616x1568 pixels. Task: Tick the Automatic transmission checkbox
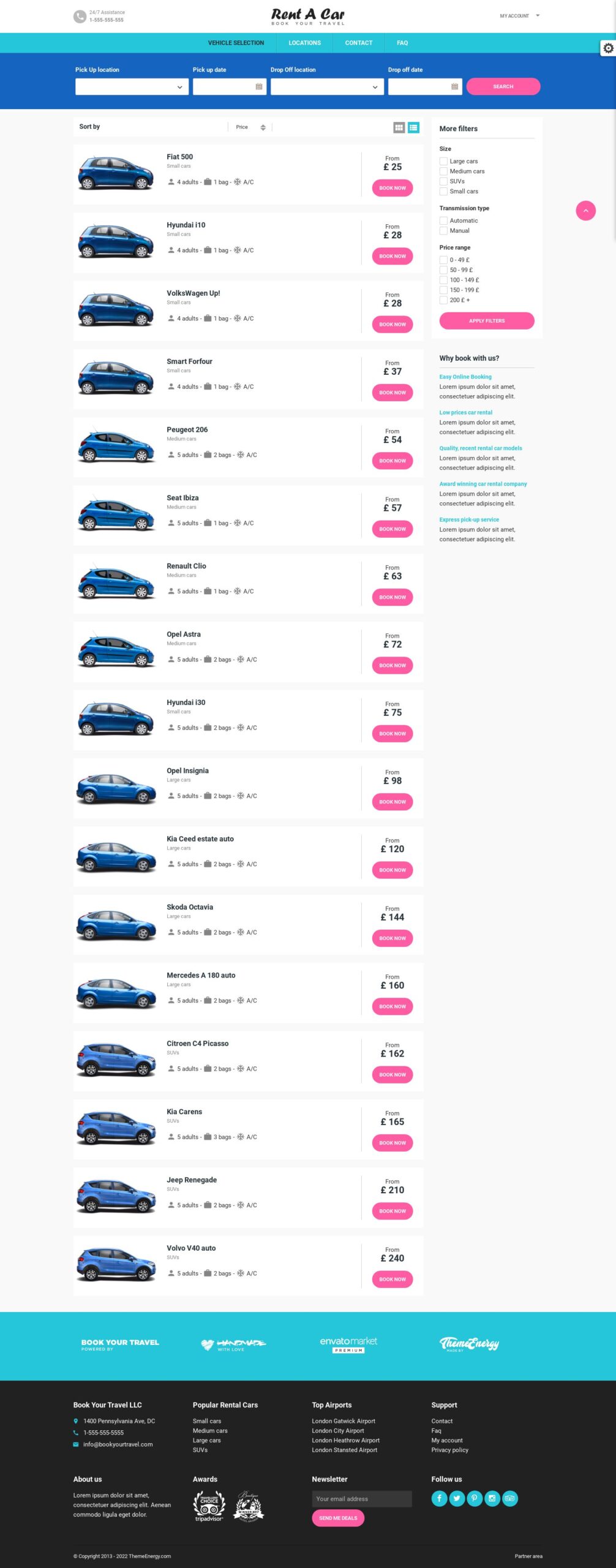click(443, 221)
